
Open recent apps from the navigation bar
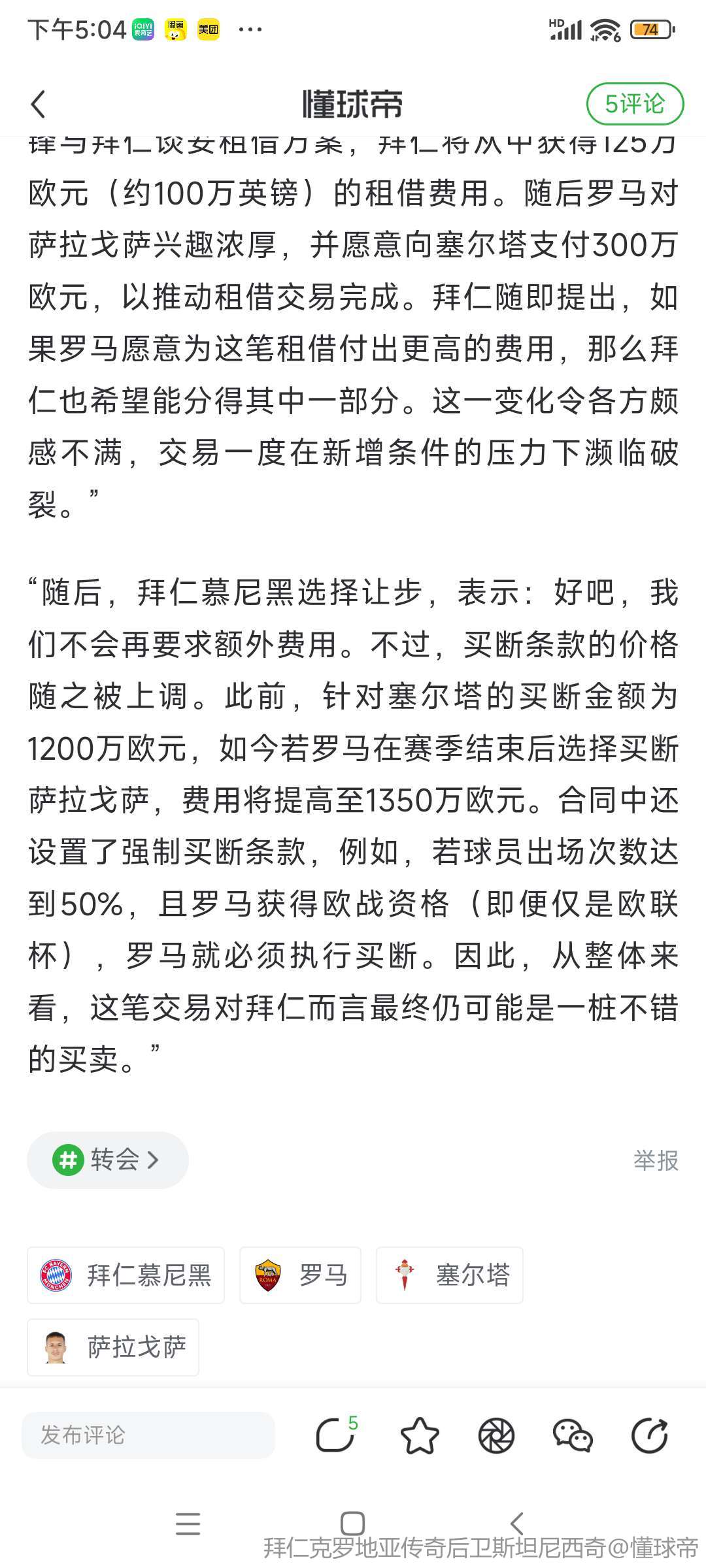tap(188, 1523)
